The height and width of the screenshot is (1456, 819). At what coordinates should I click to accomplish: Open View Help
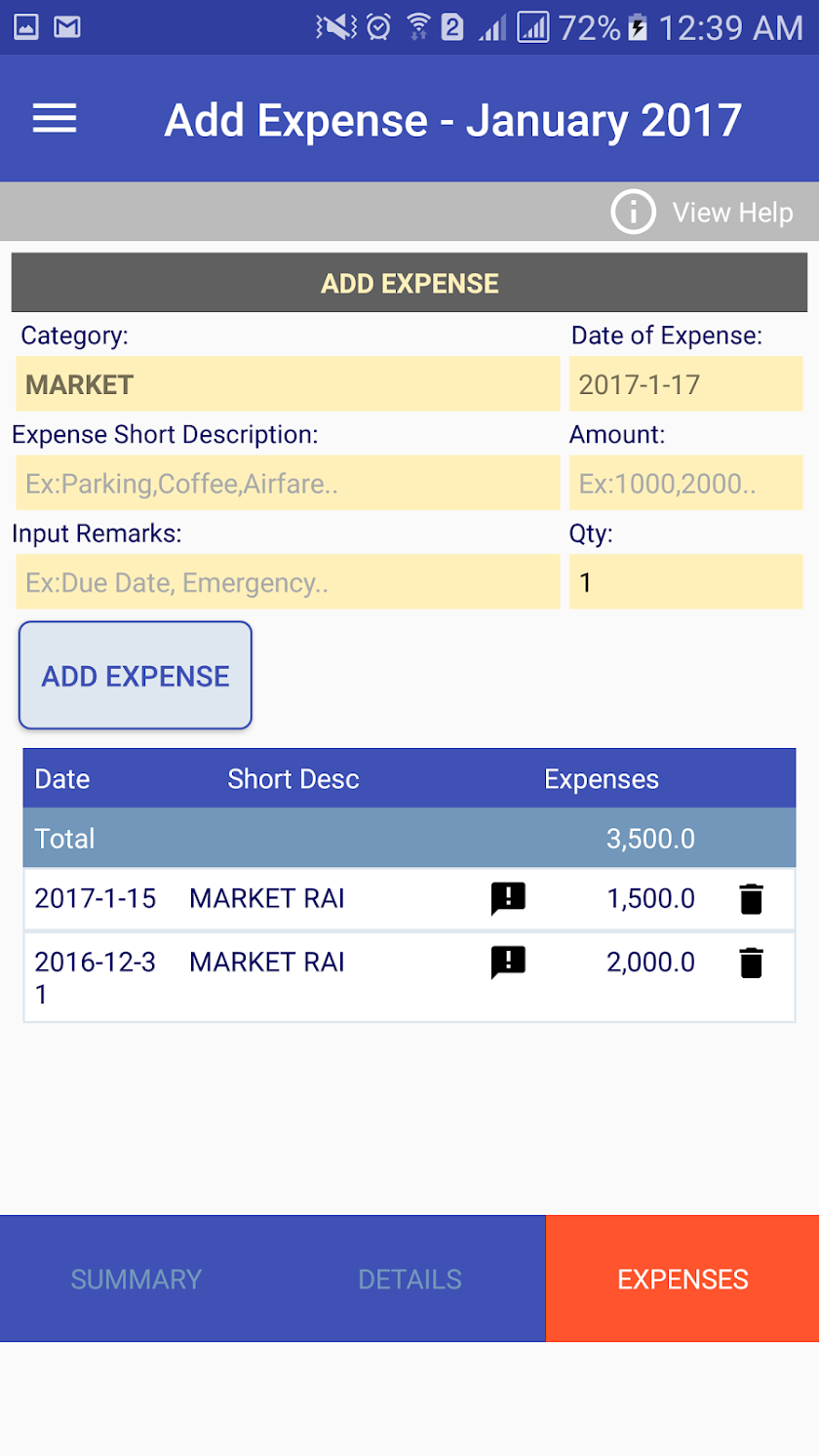(x=702, y=213)
